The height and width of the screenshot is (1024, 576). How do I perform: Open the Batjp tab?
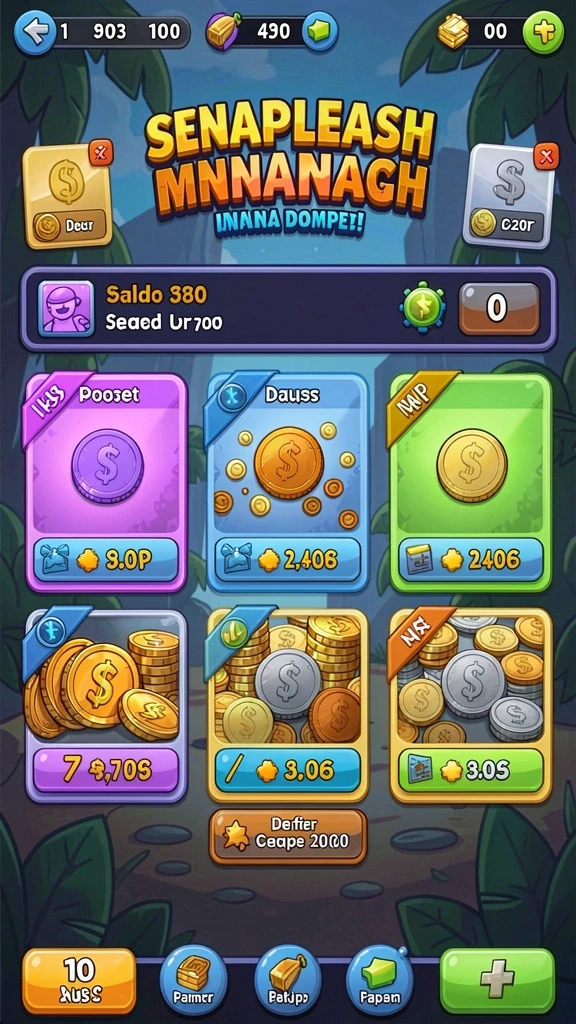[287, 979]
